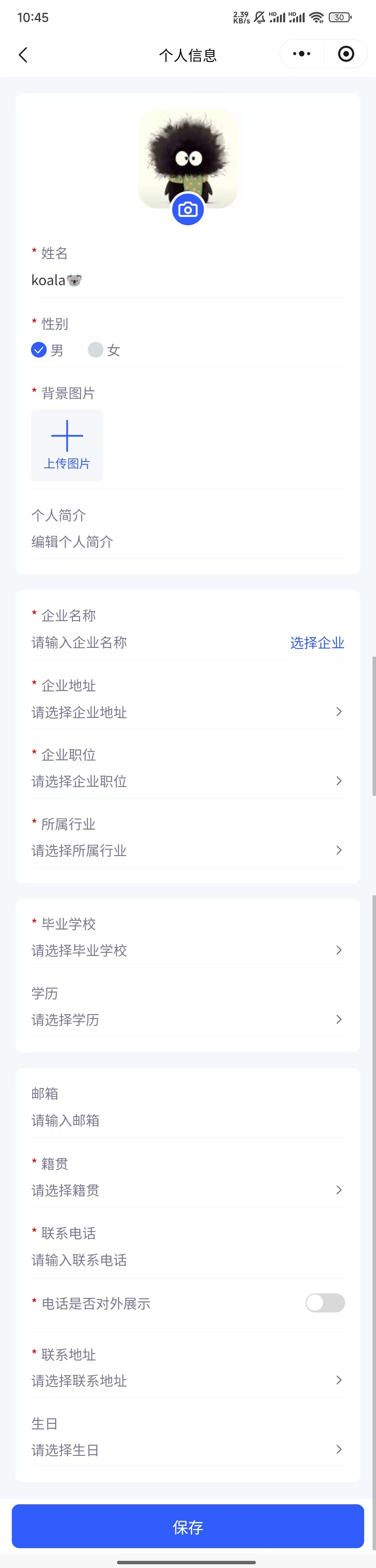Go back from the 个人信息 page
Screen dimensions: 376x1568
click(x=23, y=55)
